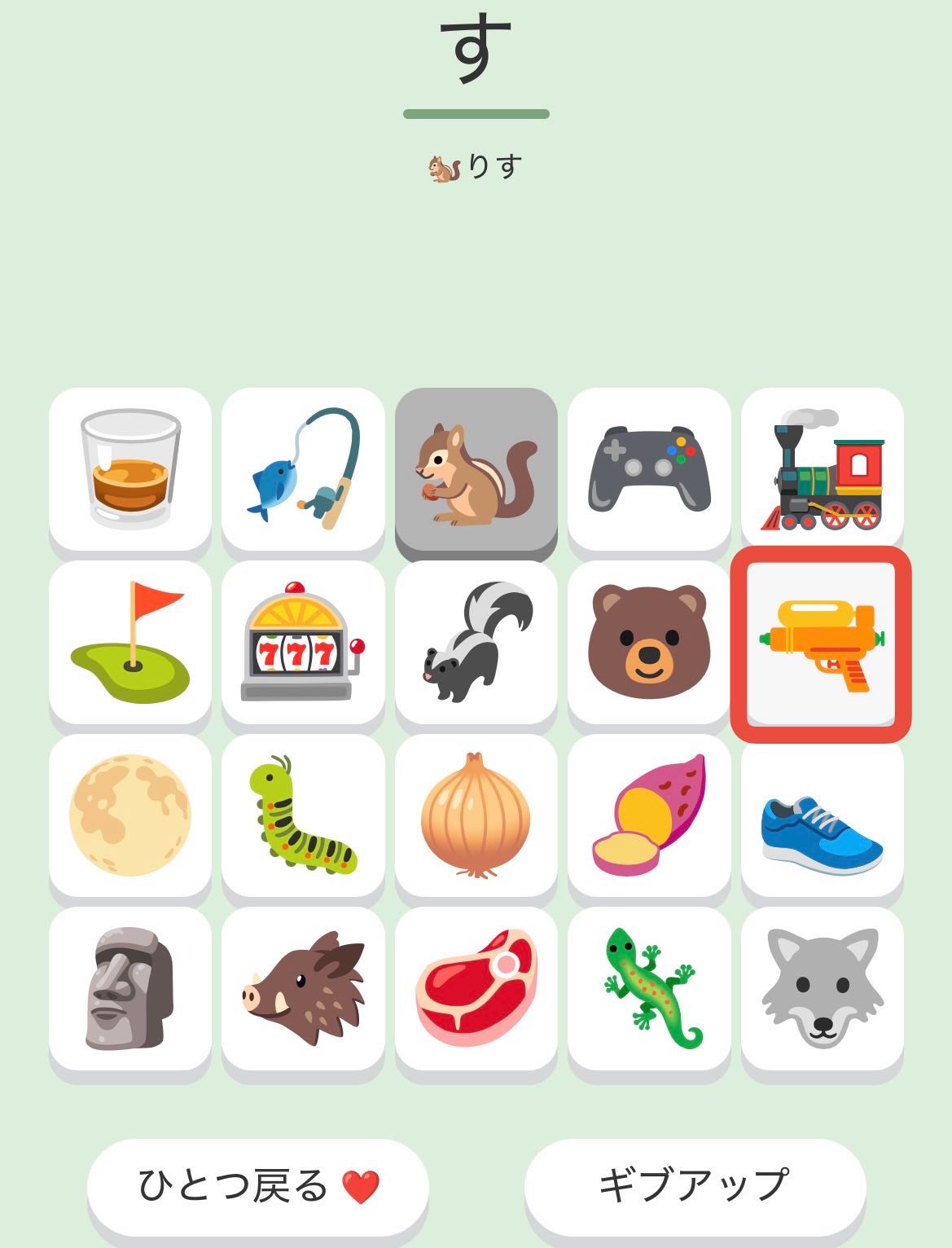952x1248 pixels.
Task: Give up with the ギブアップ button
Action: click(695, 1186)
